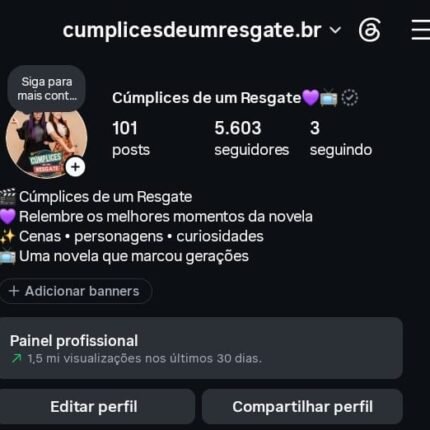Open Painel profissional
Image resolution: width=430 pixels, height=430 pixels.
(201, 348)
